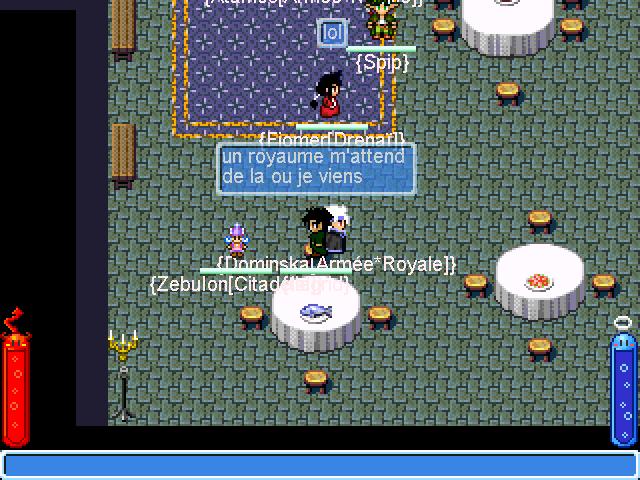Select the player character Spip
640x480 pixels.
click(x=381, y=18)
